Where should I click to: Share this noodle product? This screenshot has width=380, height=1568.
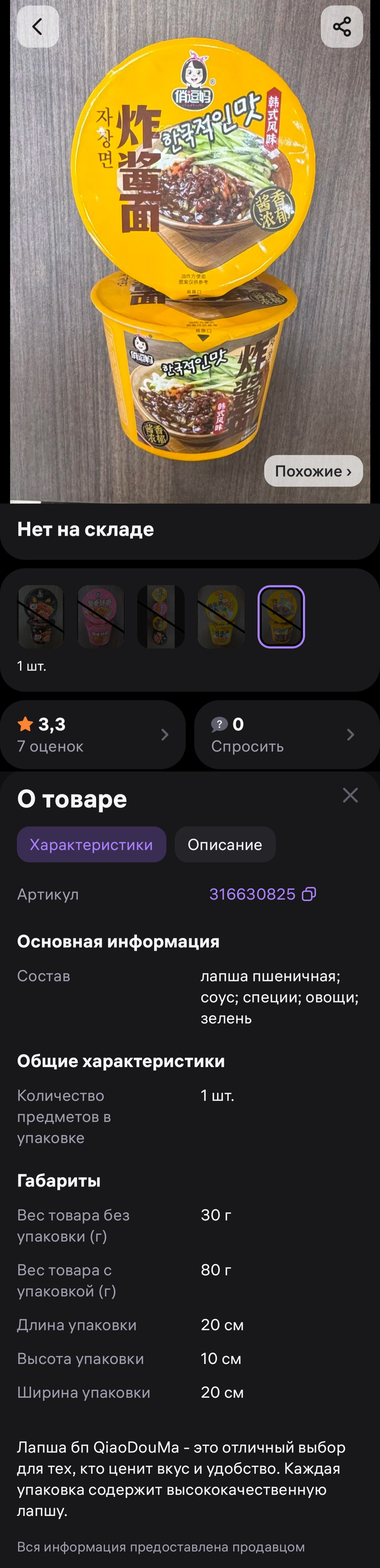click(x=341, y=27)
